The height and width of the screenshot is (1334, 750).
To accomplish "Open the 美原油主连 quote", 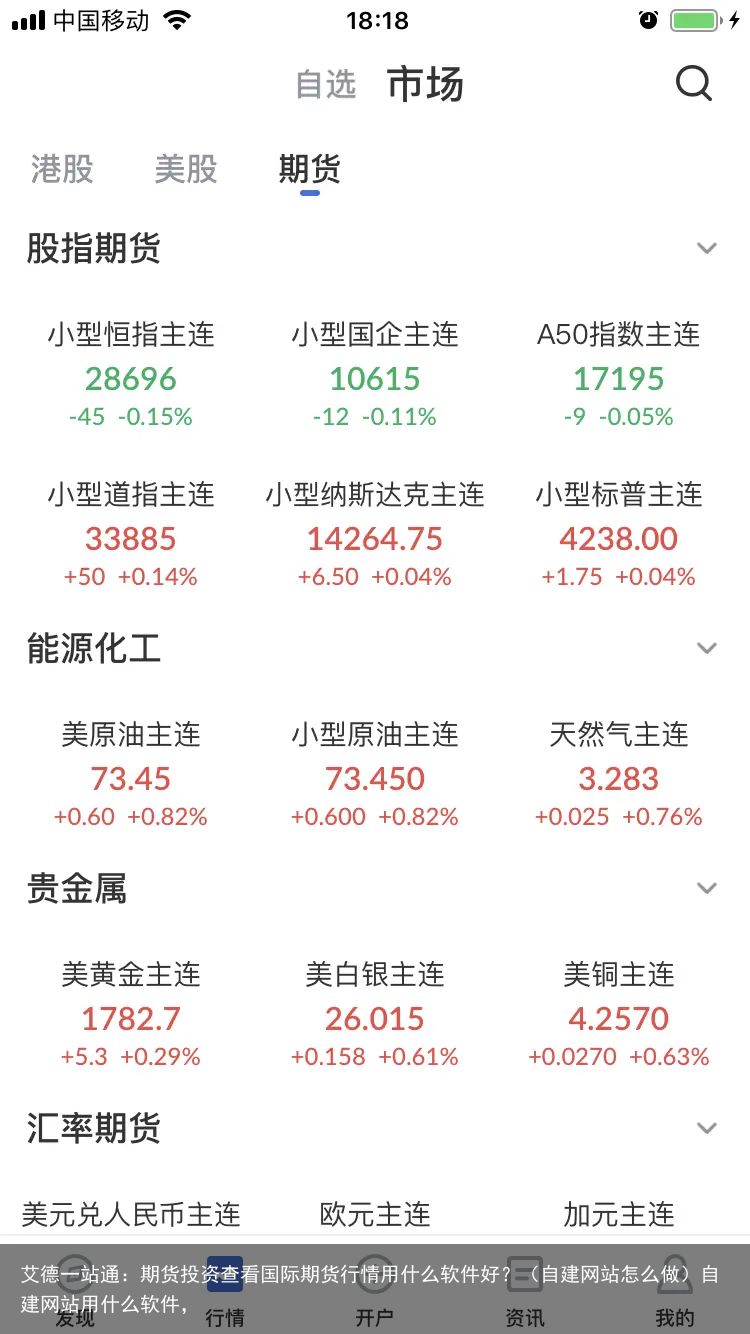I will pos(131,775).
